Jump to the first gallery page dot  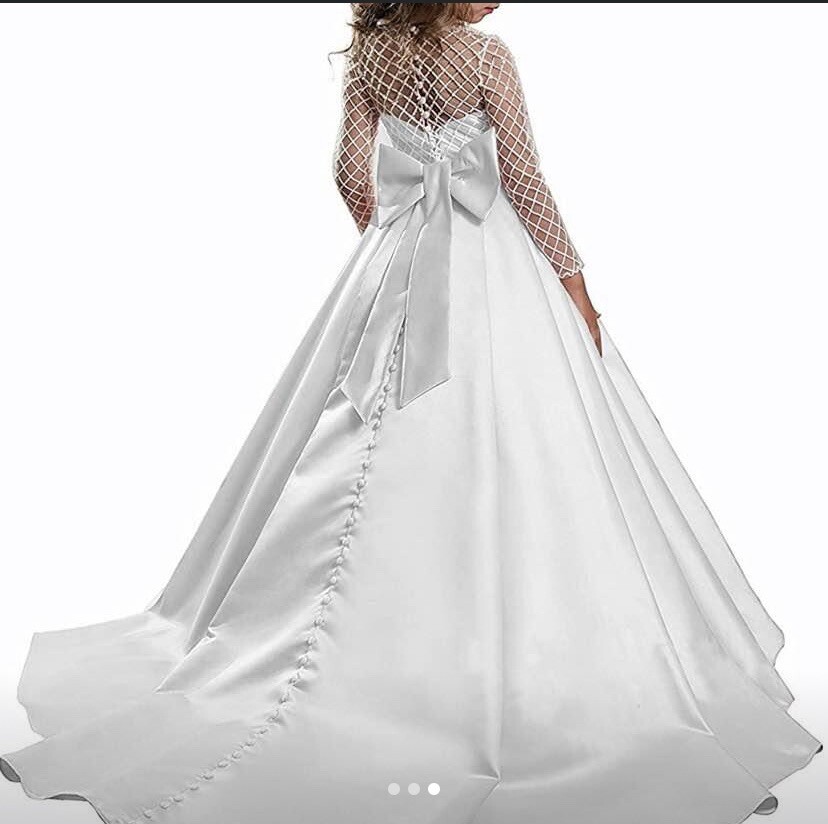(x=394, y=789)
